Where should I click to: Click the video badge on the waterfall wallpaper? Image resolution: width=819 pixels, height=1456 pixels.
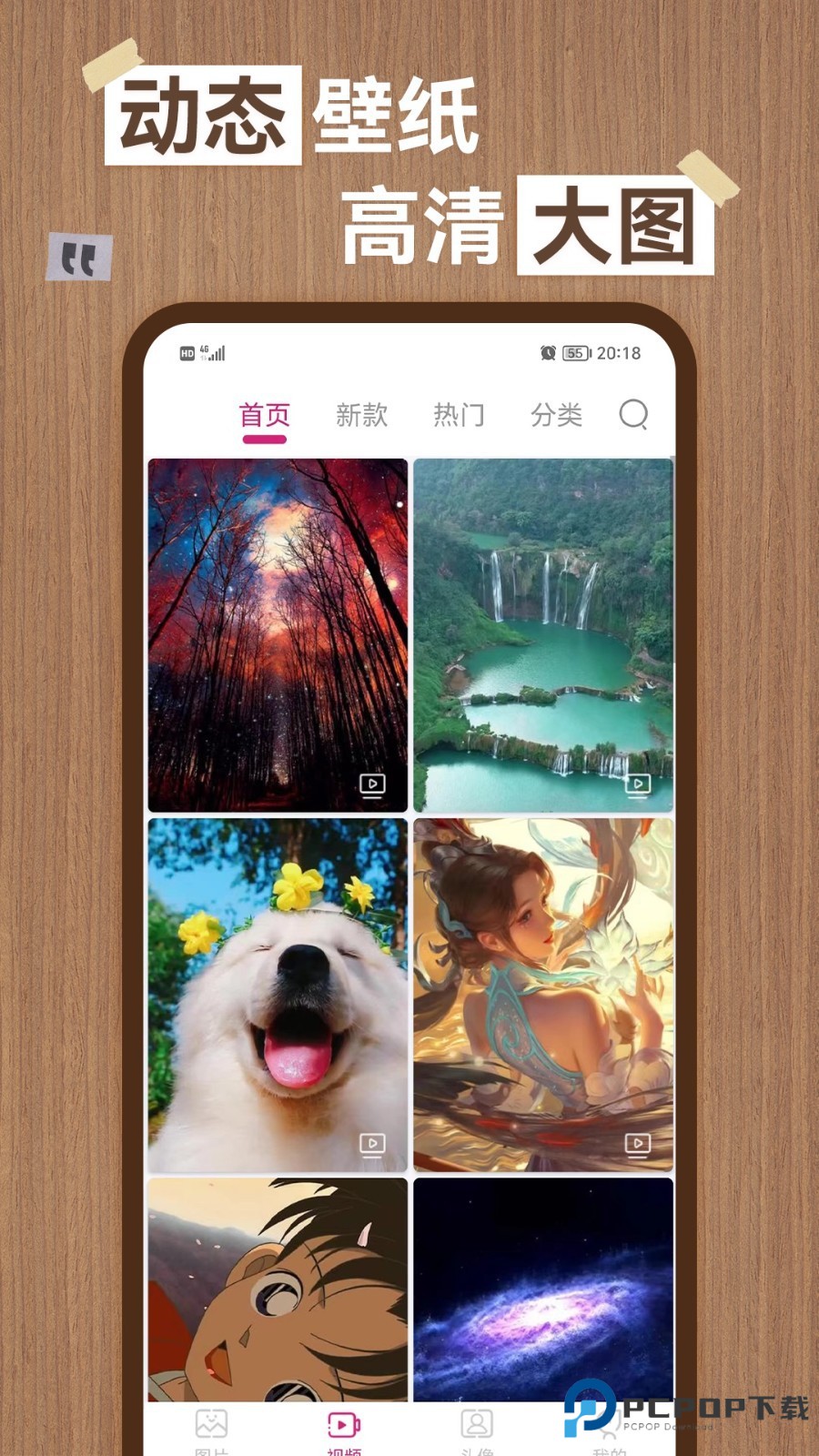coord(639,784)
